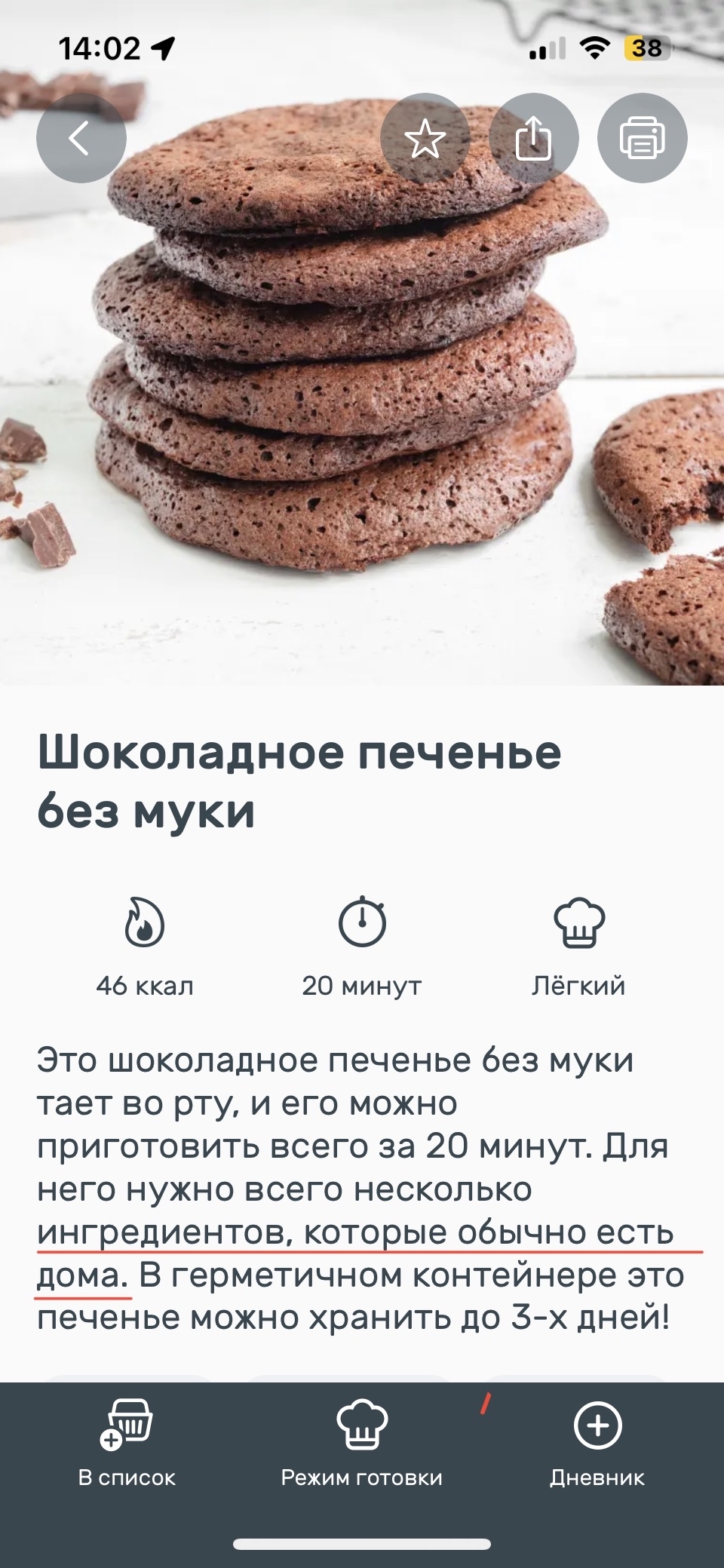
Task: Add this recipe to favorites
Action: [x=425, y=138]
